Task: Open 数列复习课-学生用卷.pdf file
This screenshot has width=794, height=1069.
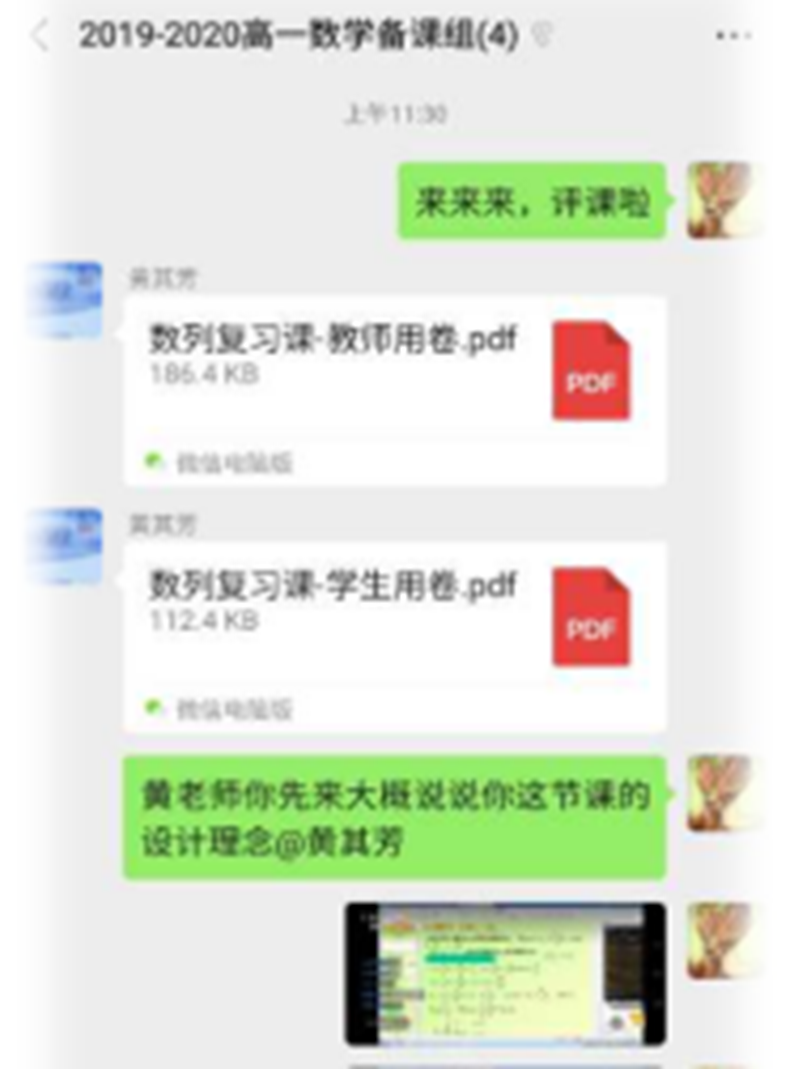Action: pos(394,636)
